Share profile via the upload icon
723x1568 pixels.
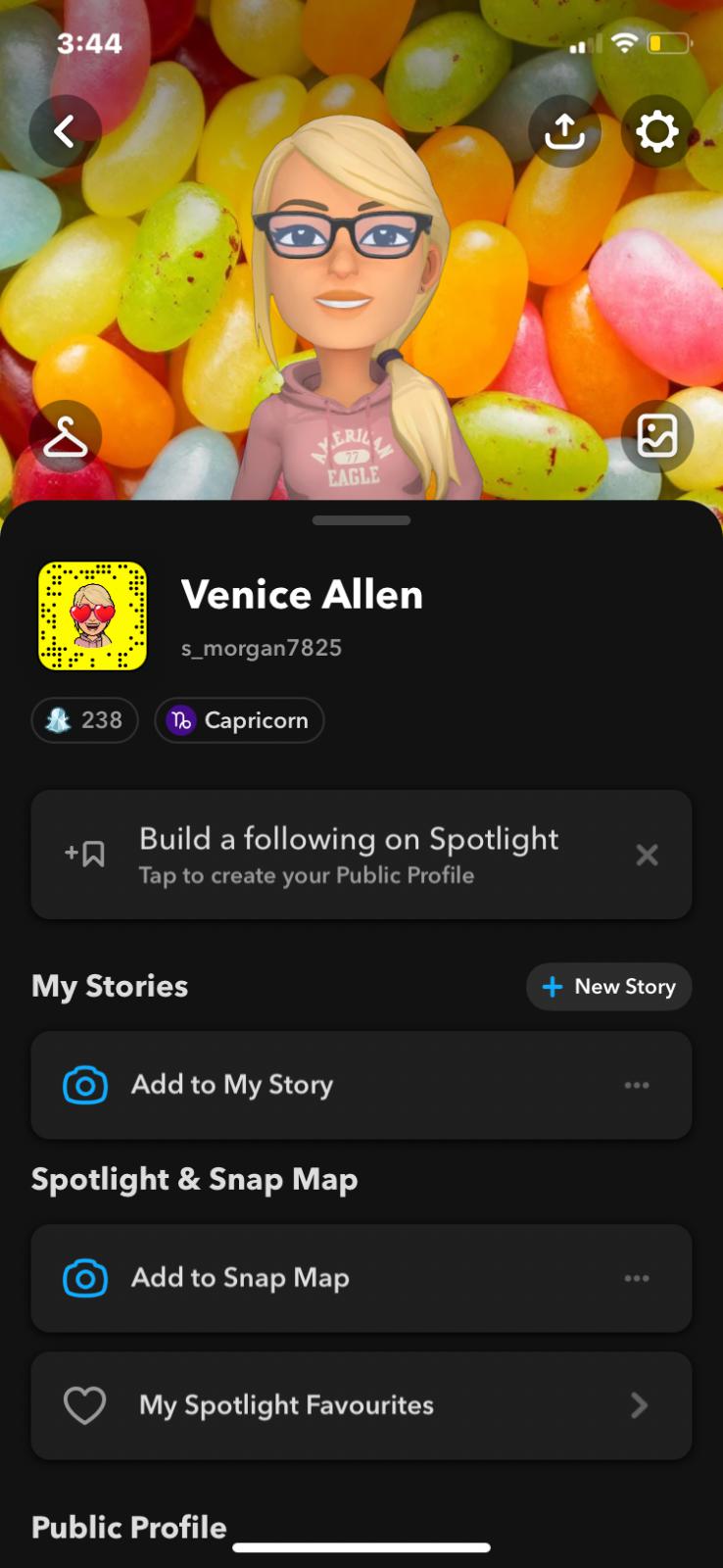[x=564, y=131]
